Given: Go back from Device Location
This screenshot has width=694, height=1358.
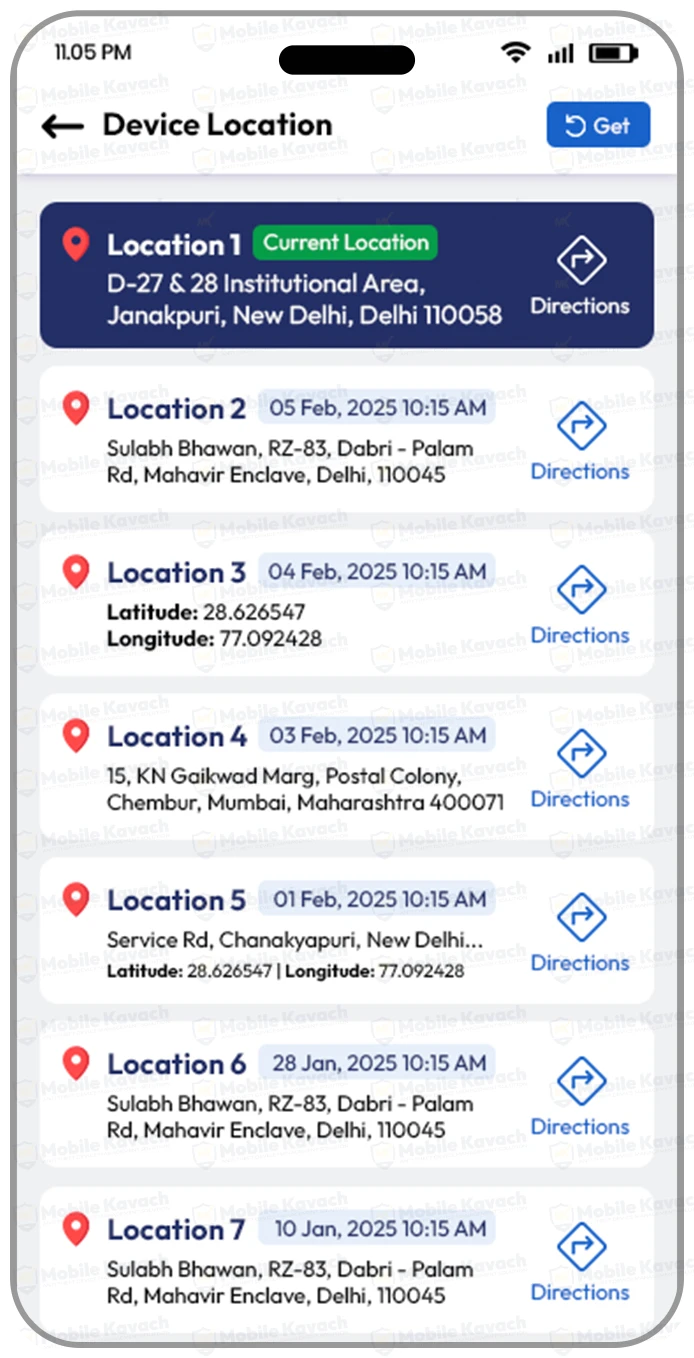Looking at the screenshot, I should pos(62,126).
